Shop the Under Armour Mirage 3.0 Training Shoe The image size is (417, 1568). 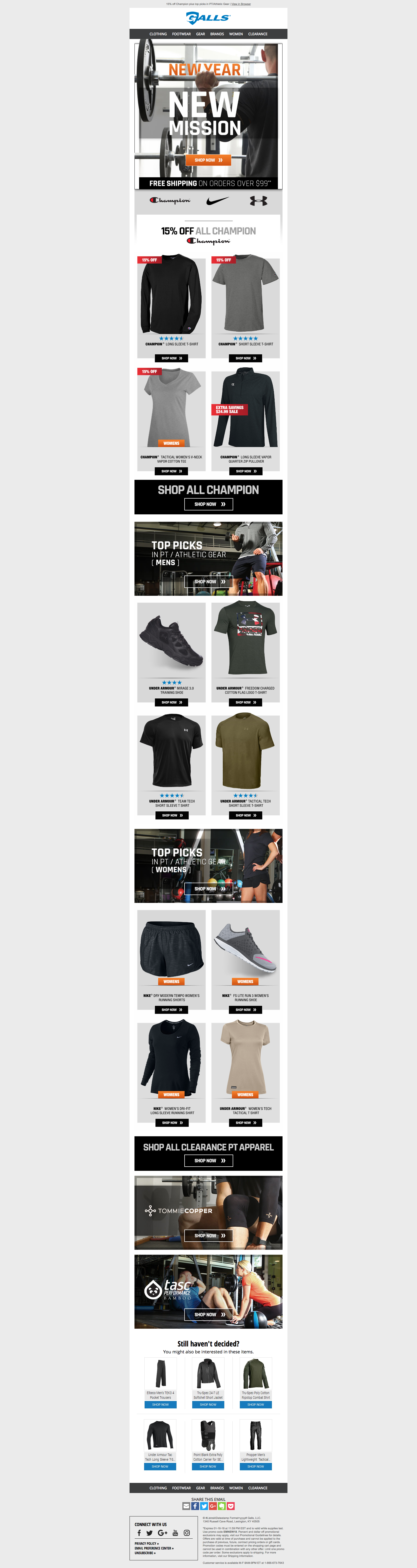[x=172, y=702]
